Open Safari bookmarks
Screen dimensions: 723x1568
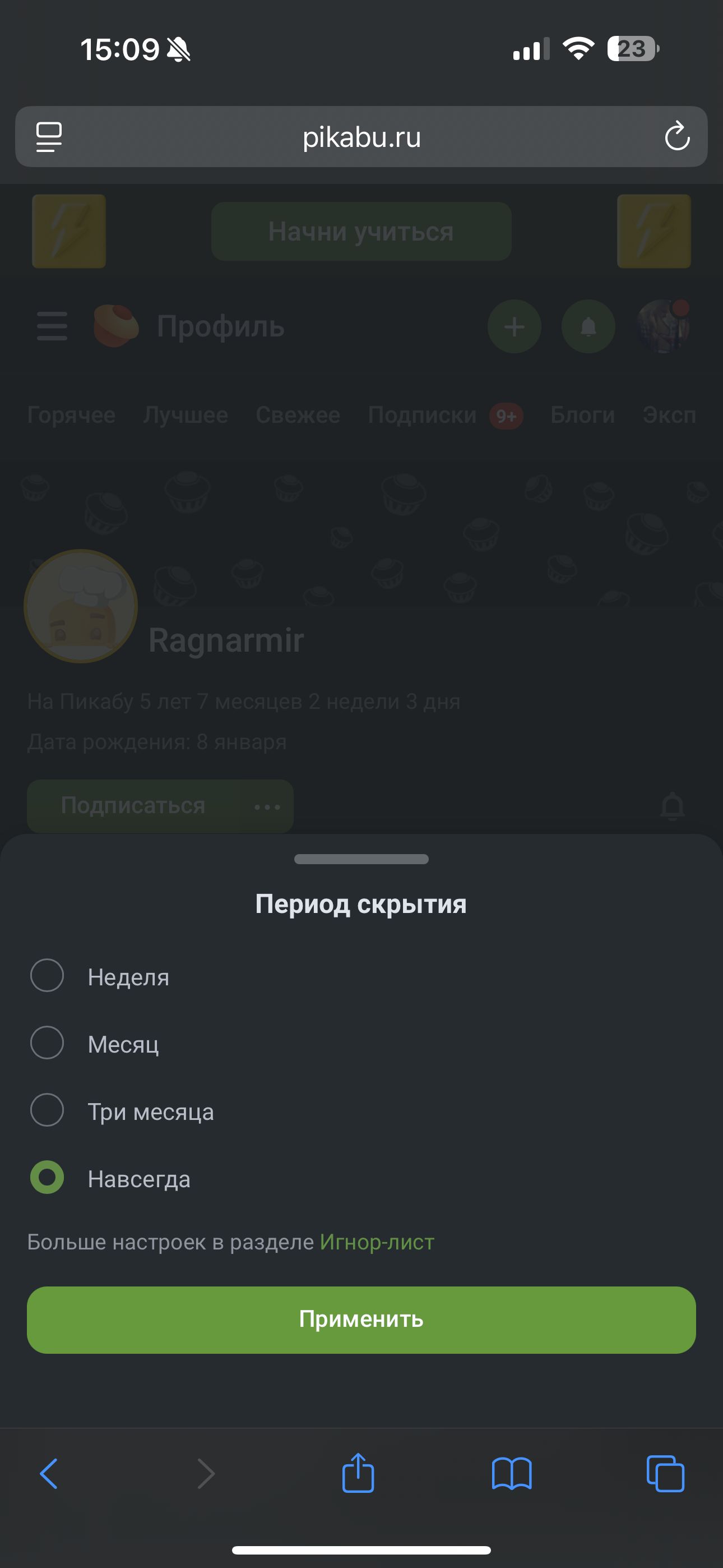click(x=512, y=1474)
